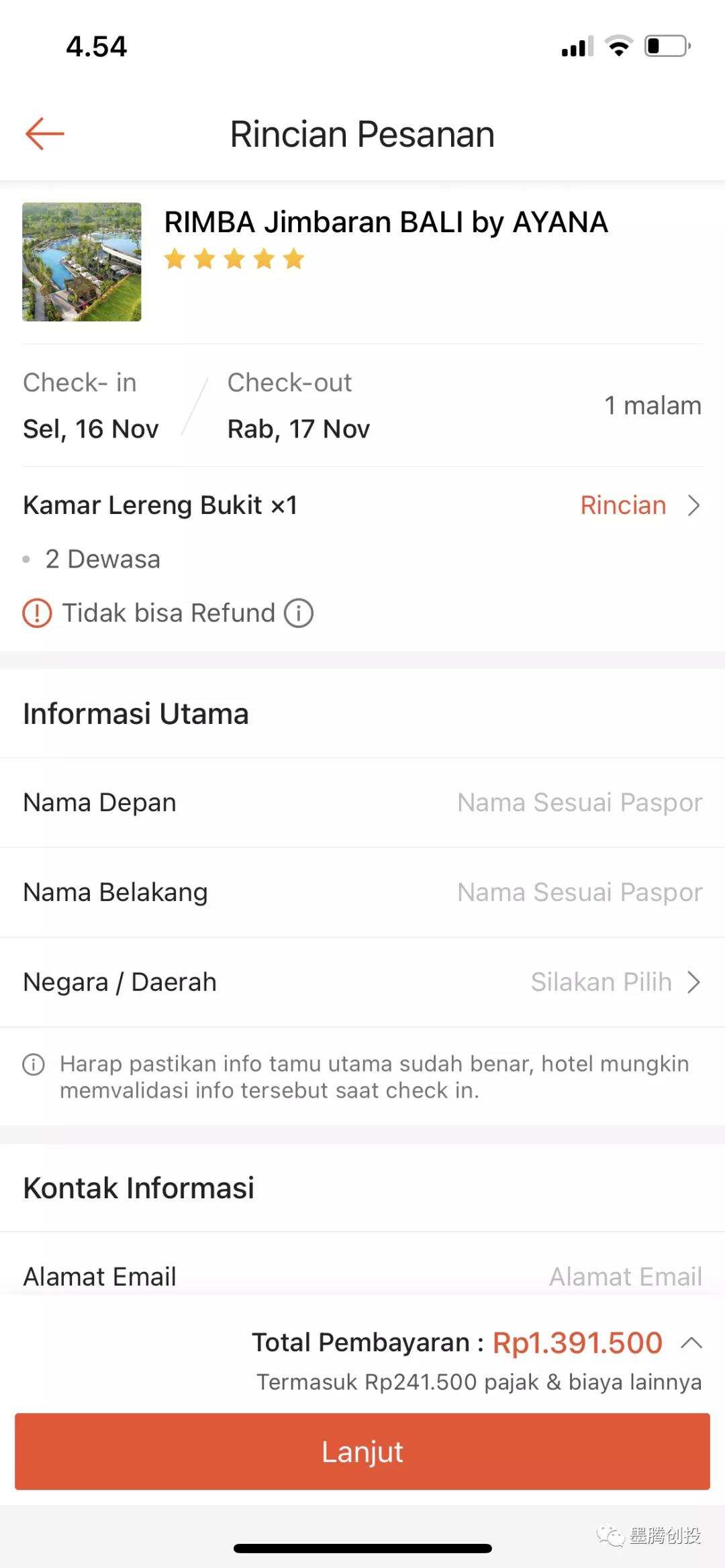
Task: Open the Kontak Informasi section header
Action: coord(138,1188)
